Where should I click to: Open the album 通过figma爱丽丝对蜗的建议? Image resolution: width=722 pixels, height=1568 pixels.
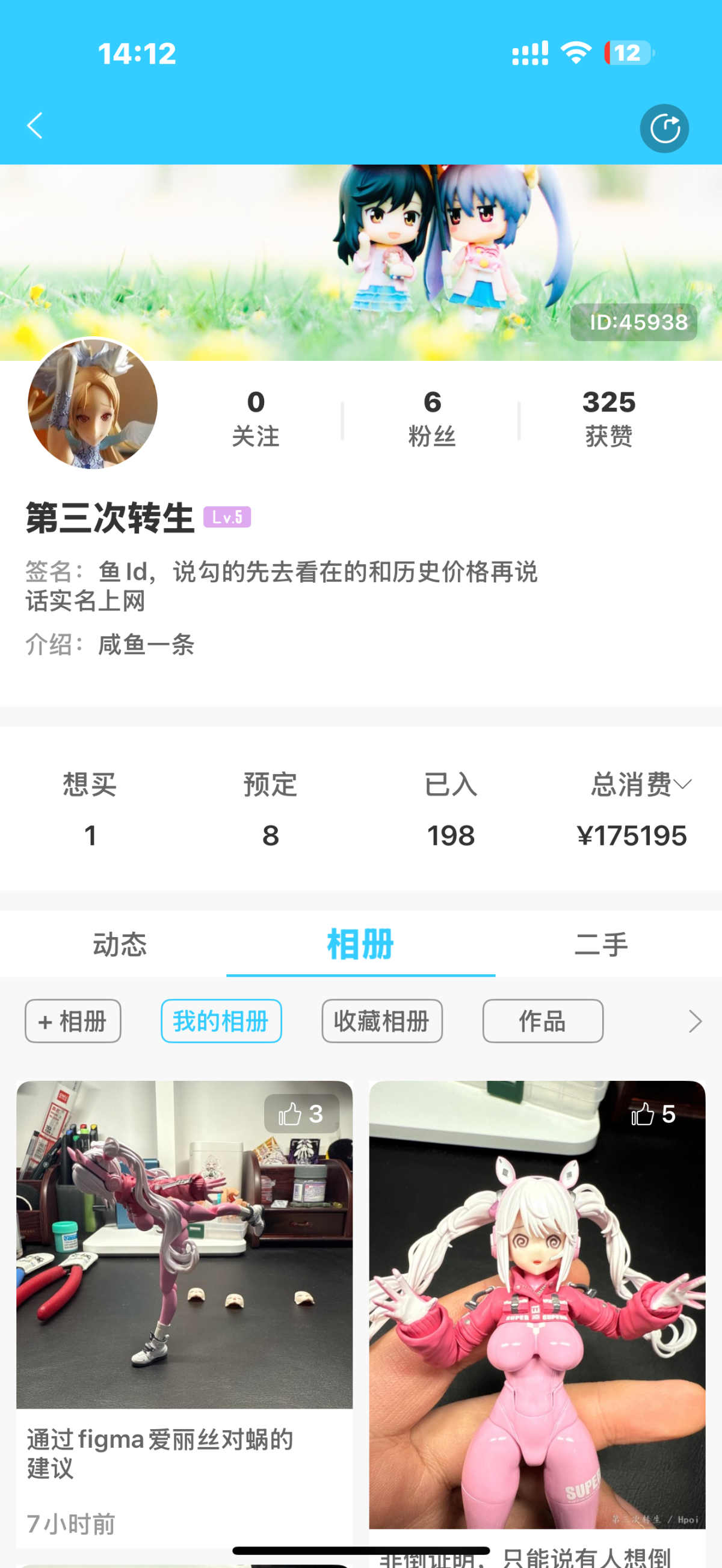tap(184, 1278)
